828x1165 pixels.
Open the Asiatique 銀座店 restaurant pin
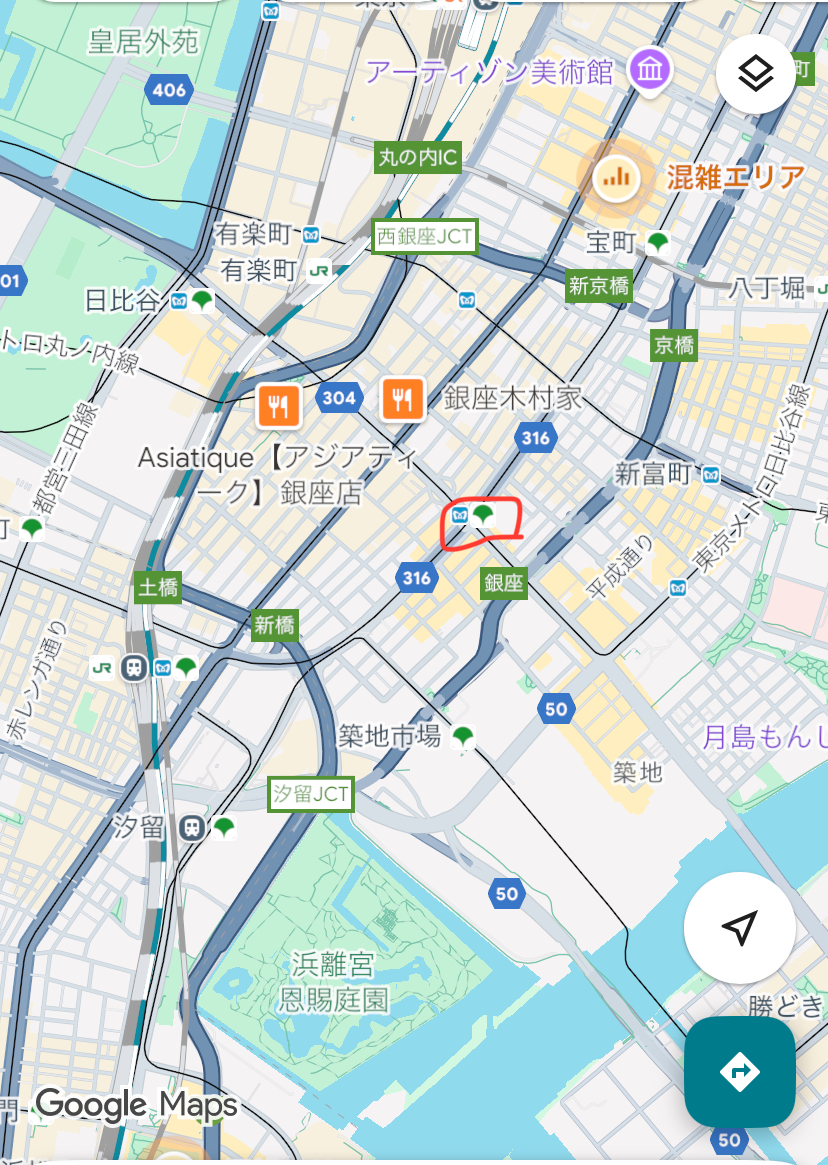point(277,404)
